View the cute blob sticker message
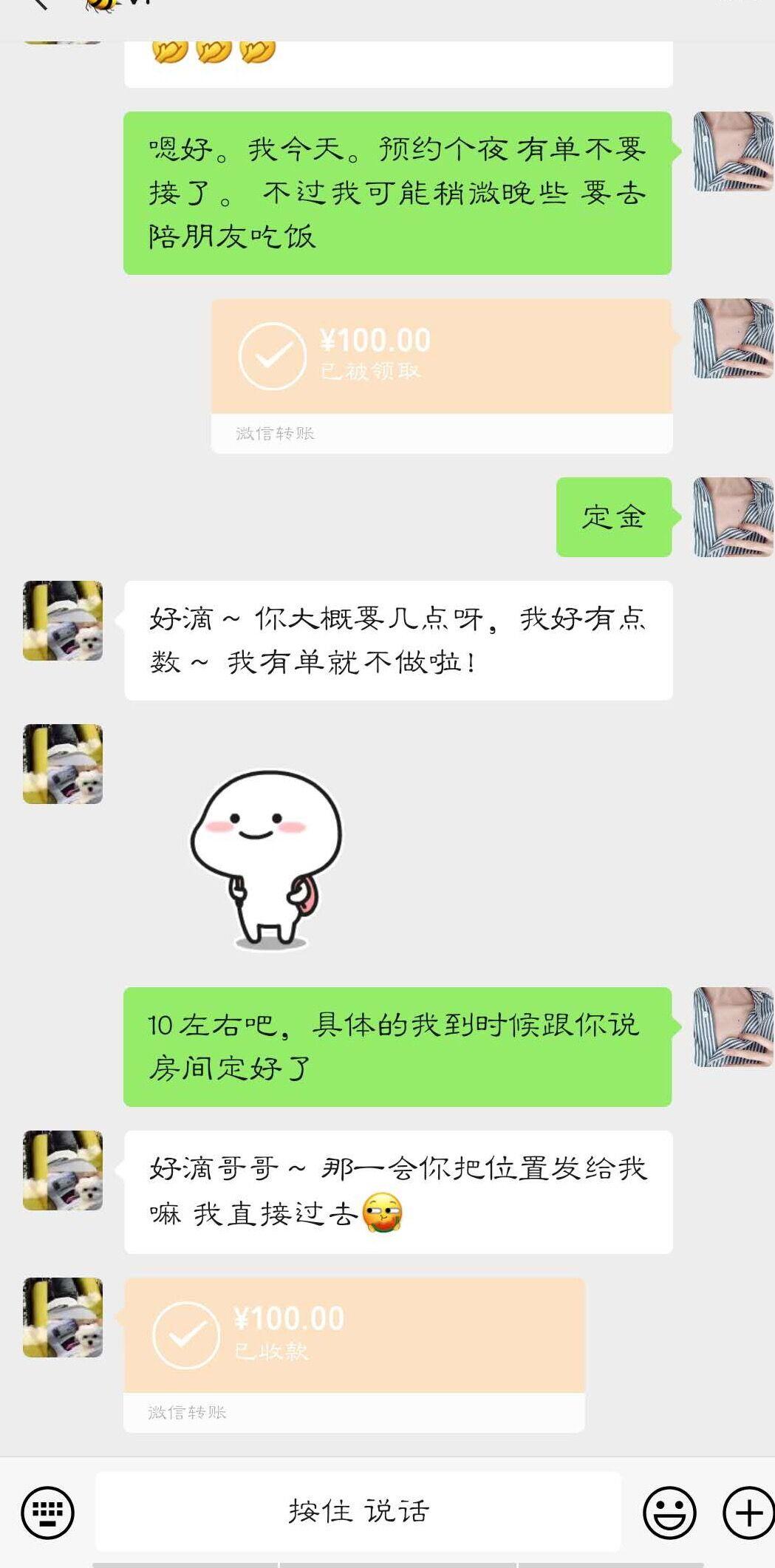 (266, 859)
